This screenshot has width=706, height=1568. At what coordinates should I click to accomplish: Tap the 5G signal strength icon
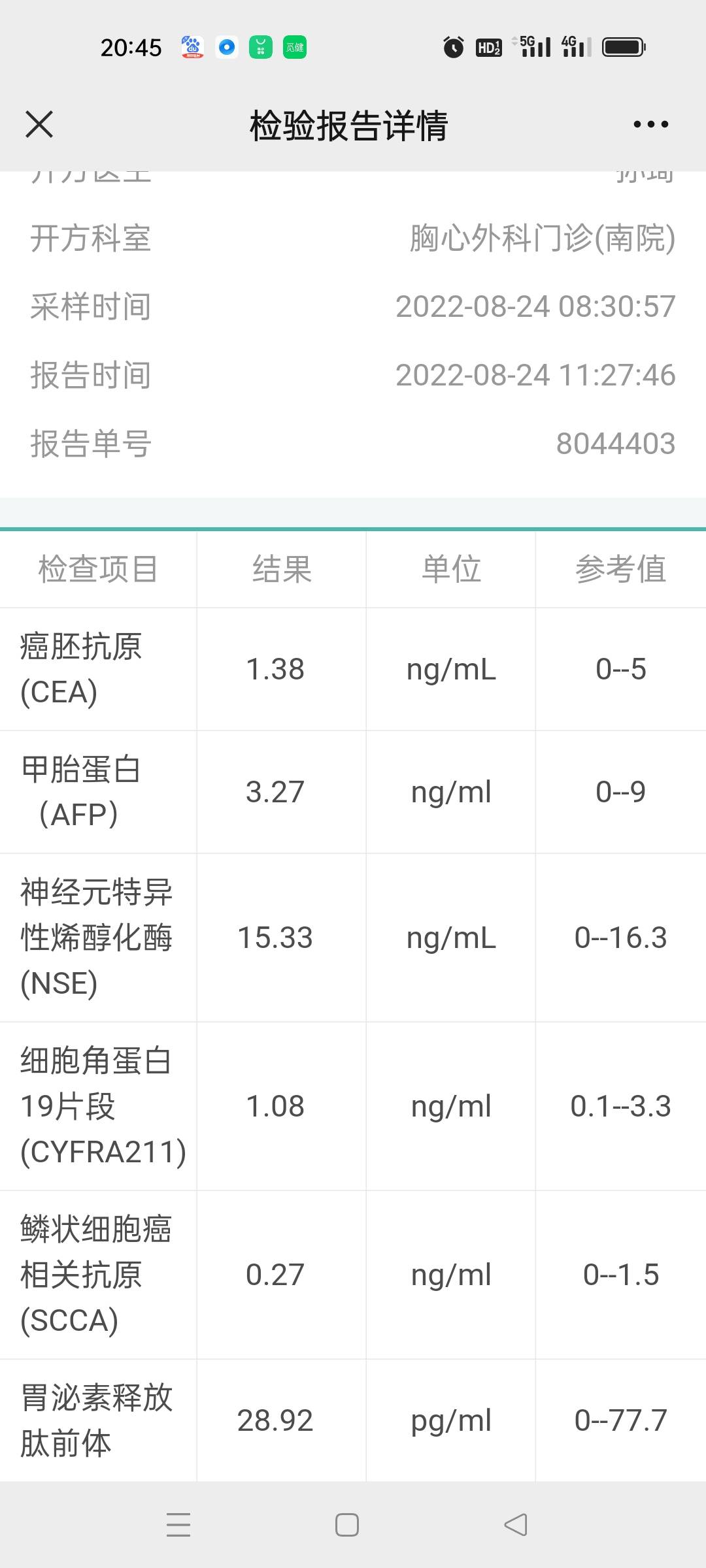tap(531, 46)
